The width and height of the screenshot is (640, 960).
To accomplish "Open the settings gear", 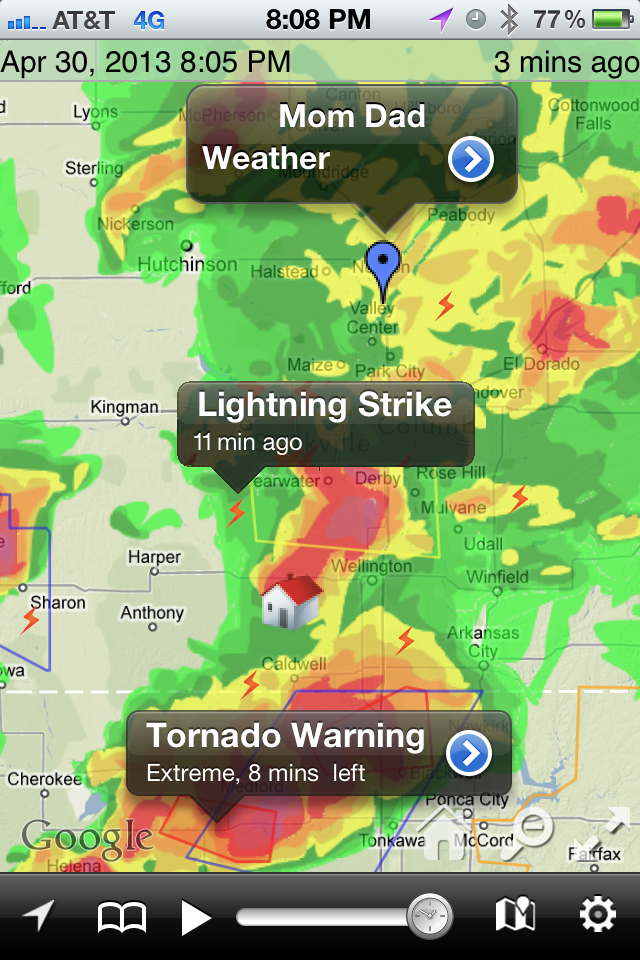I will coord(598,915).
